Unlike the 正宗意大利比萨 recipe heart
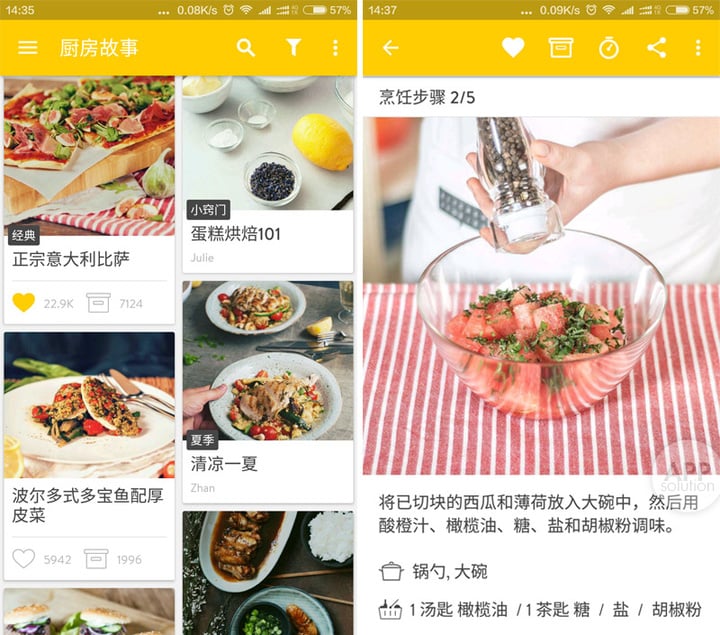720x635 pixels. coord(24,303)
